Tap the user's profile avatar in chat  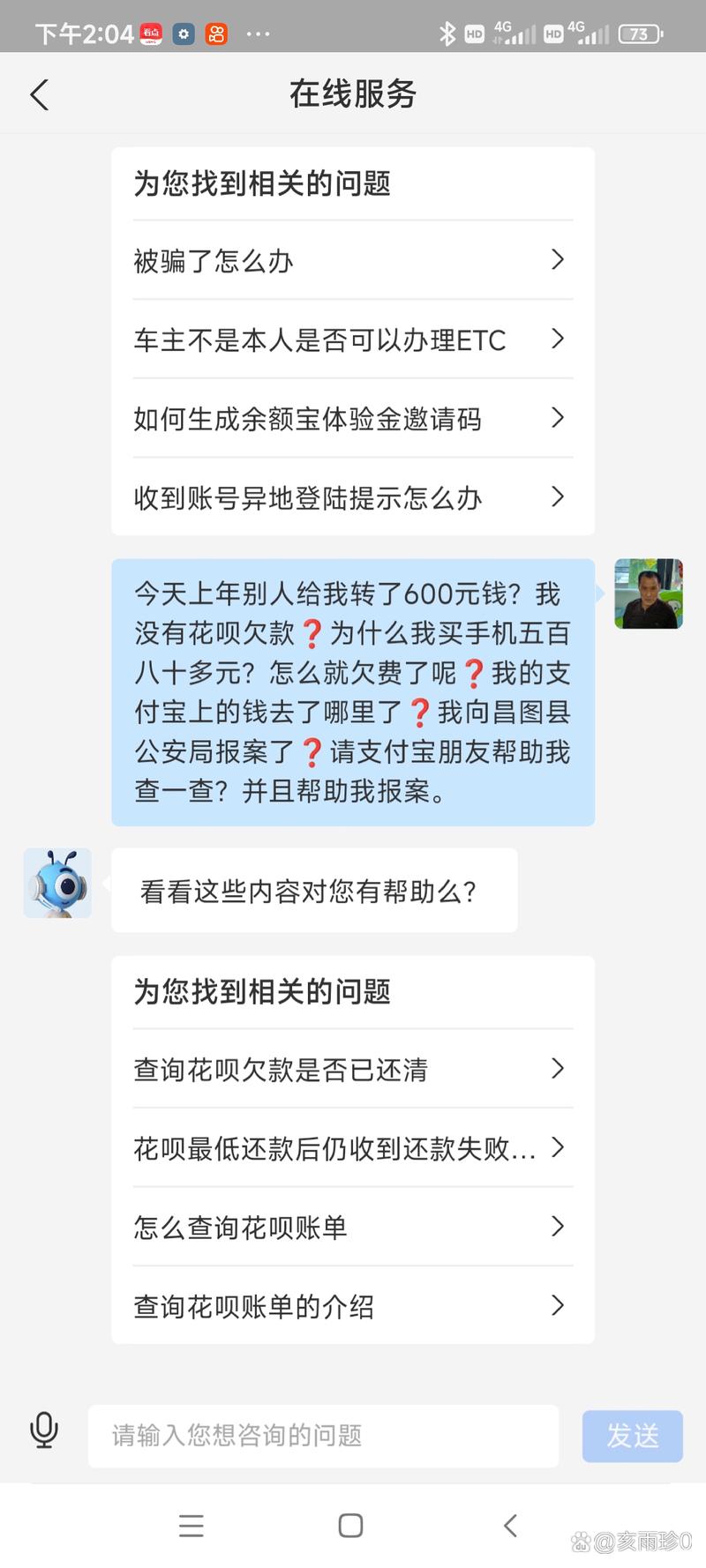[649, 594]
